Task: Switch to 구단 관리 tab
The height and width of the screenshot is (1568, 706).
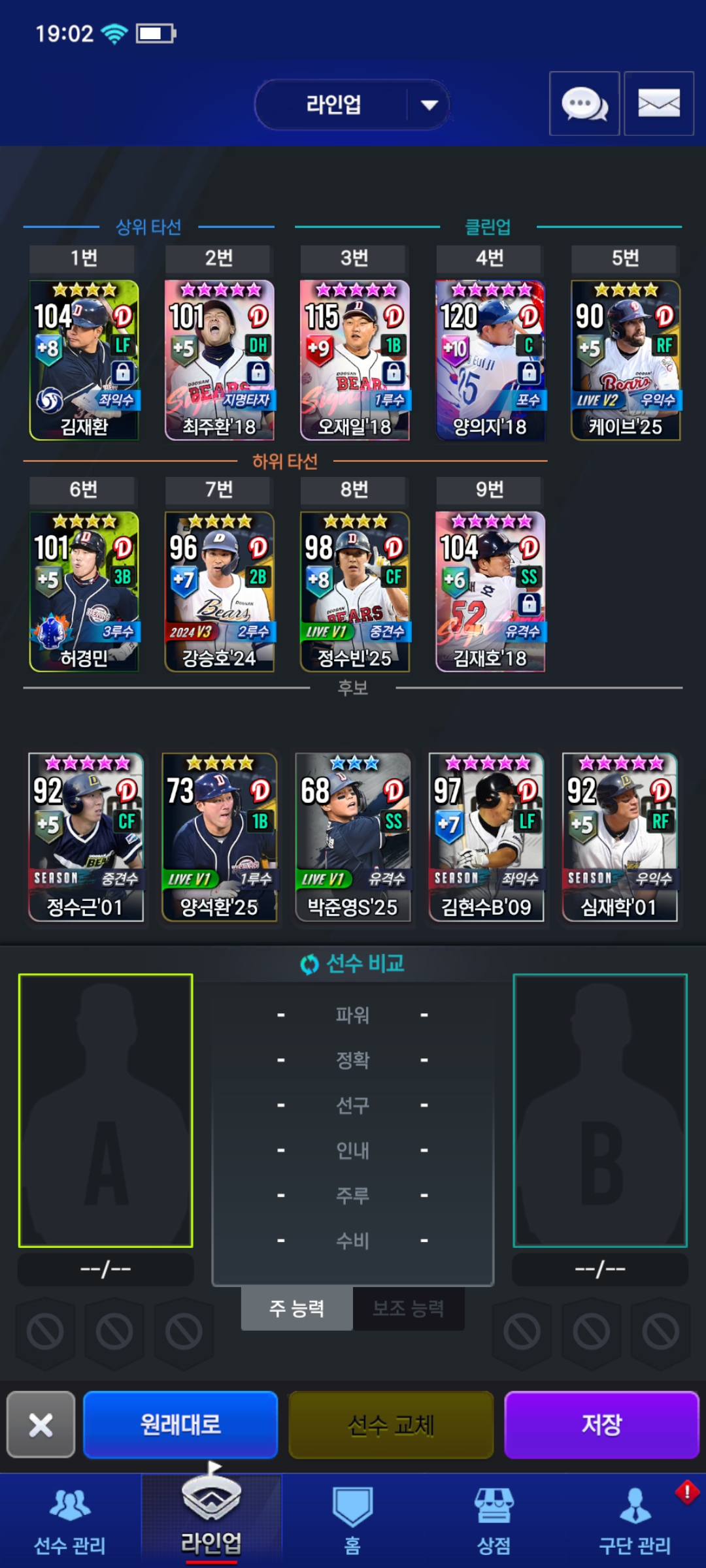Action: point(635,1521)
